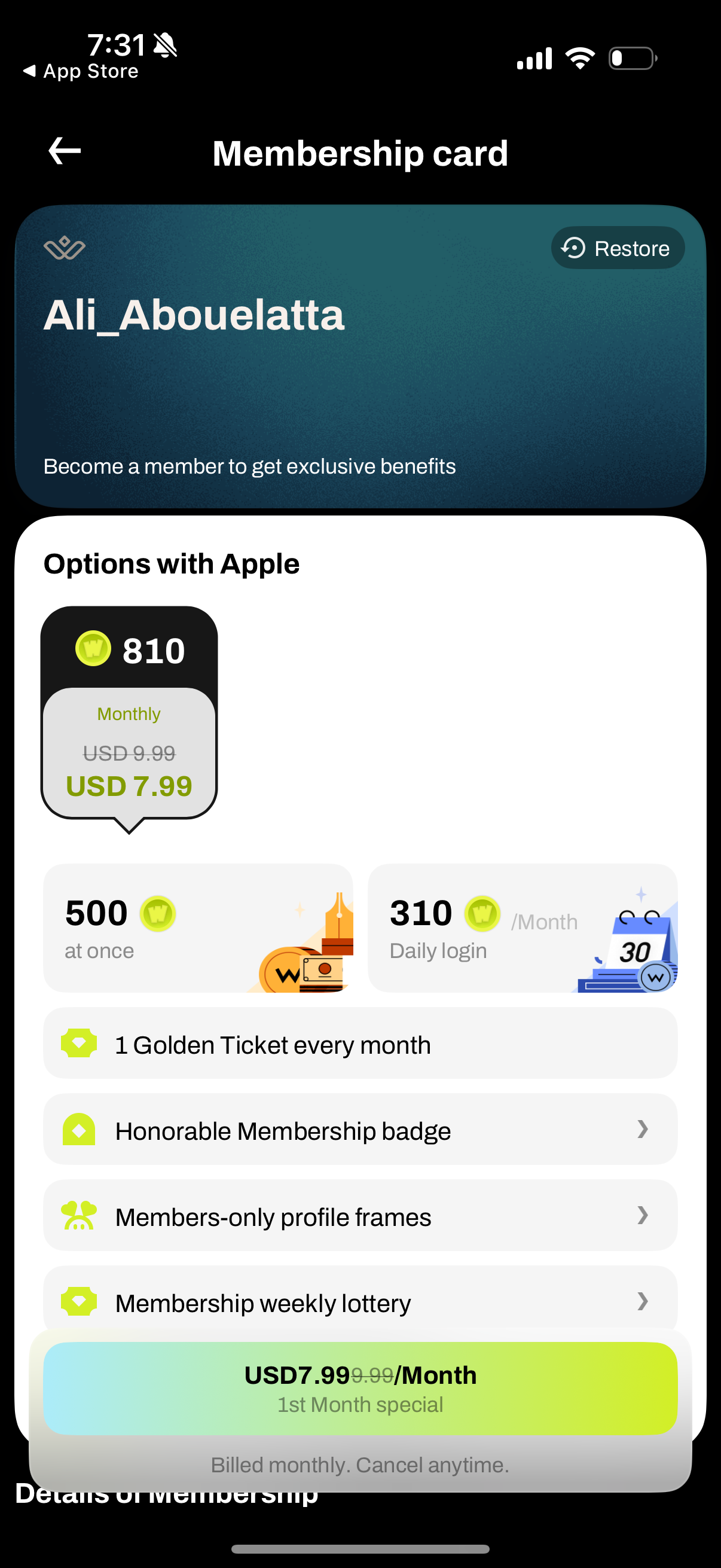
Task: Tap the Restore button
Action: (617, 248)
